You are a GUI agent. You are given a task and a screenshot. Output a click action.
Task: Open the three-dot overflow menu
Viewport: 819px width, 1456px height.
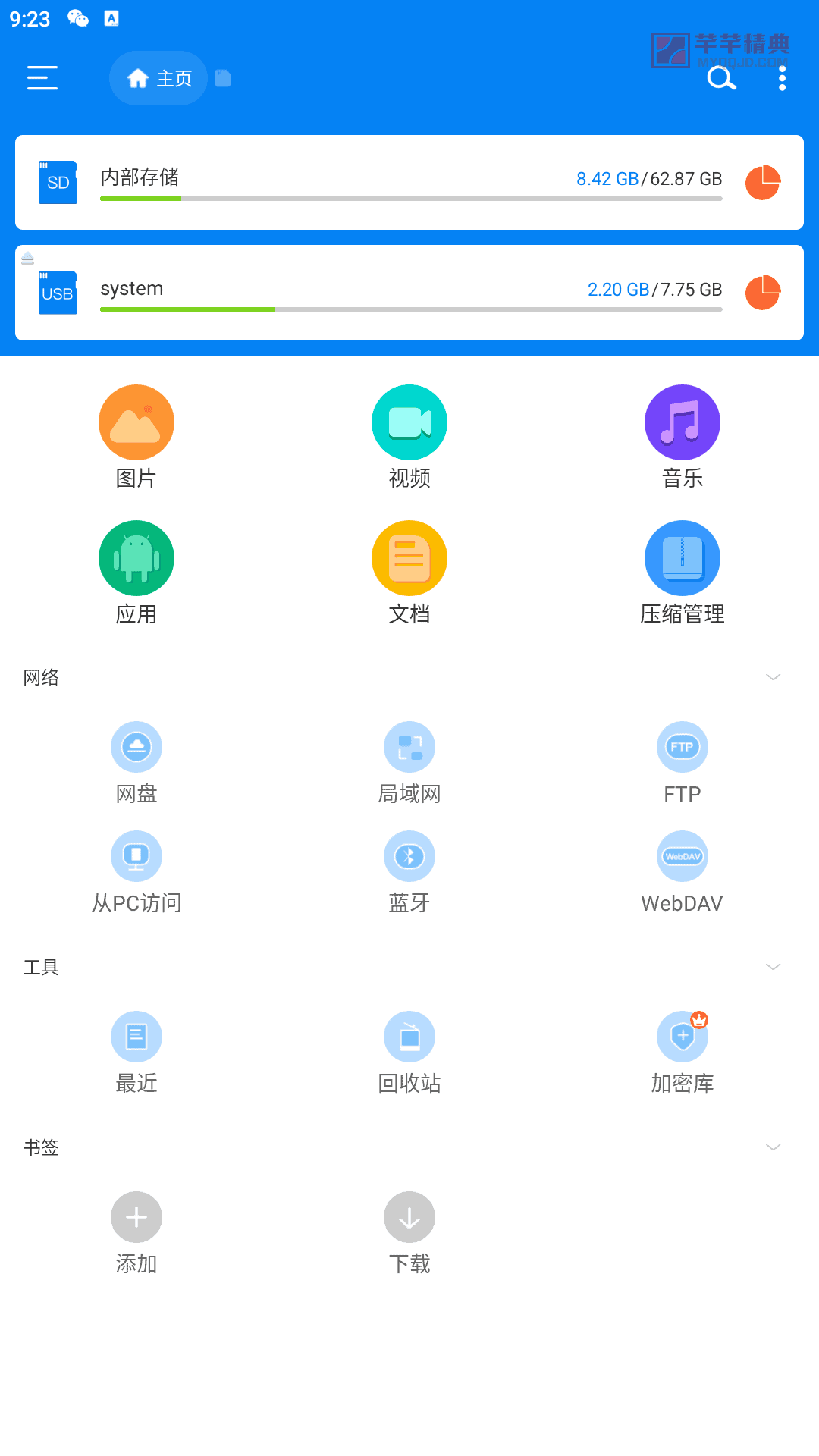782,78
